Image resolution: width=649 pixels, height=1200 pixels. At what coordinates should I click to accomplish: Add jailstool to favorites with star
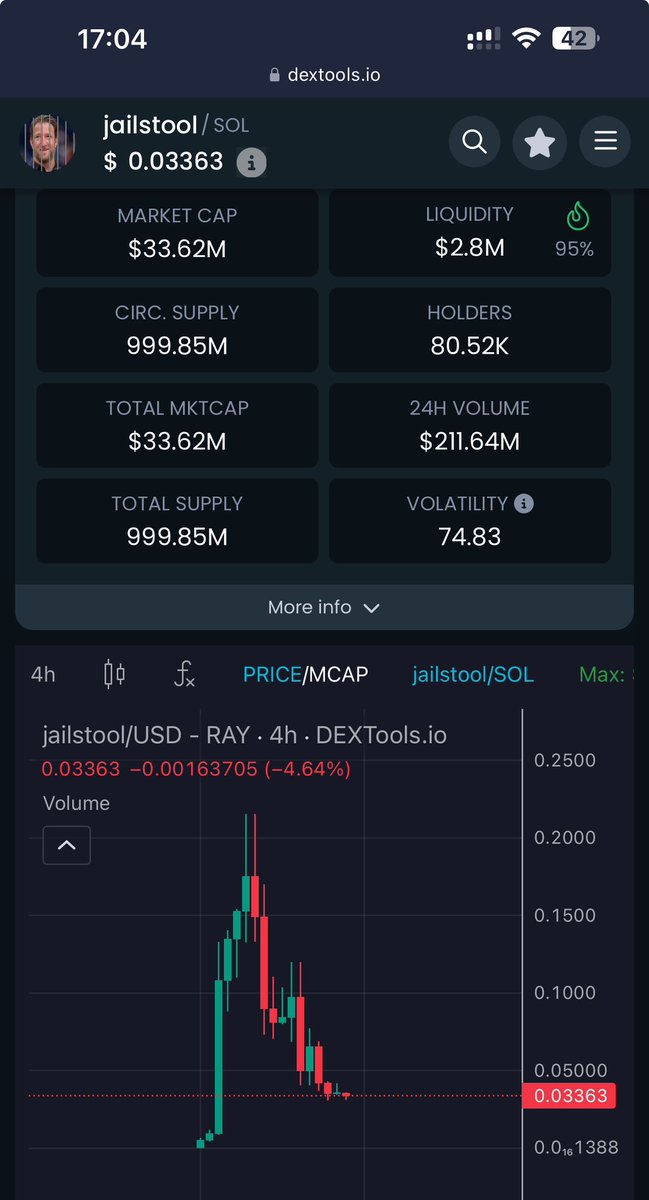[540, 142]
